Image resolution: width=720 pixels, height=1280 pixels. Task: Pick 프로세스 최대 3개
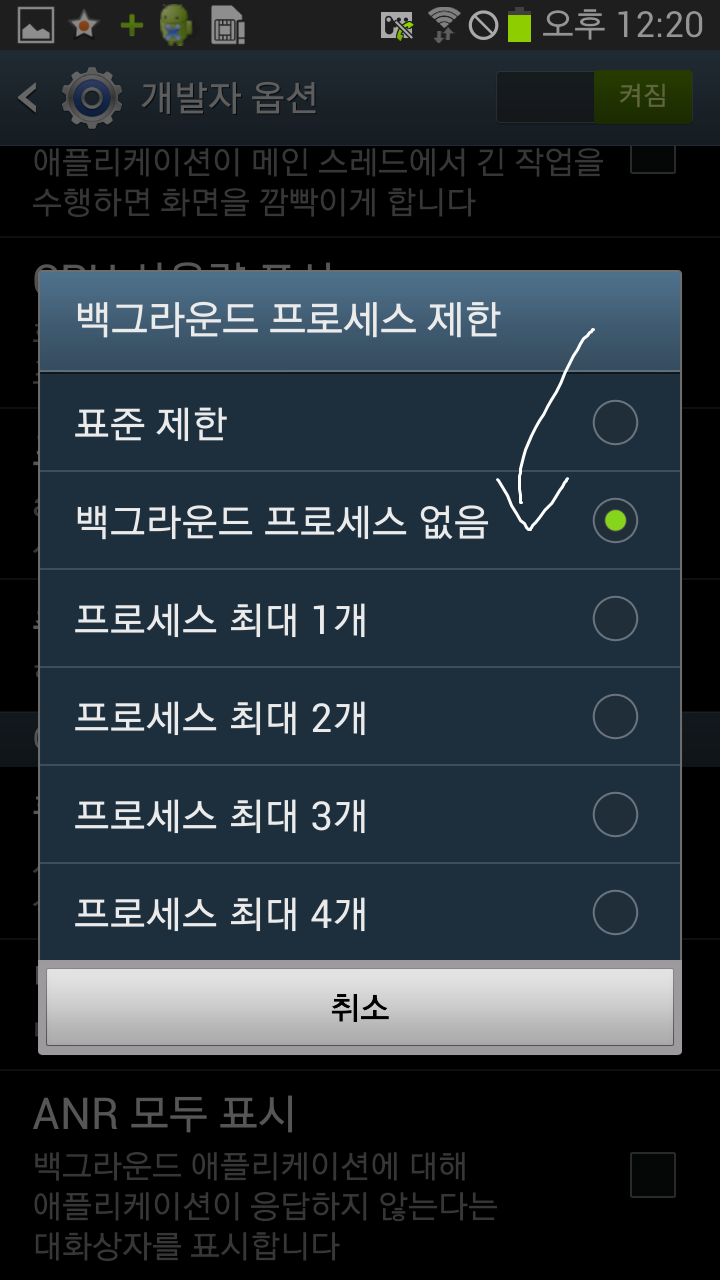pyautogui.click(x=360, y=815)
